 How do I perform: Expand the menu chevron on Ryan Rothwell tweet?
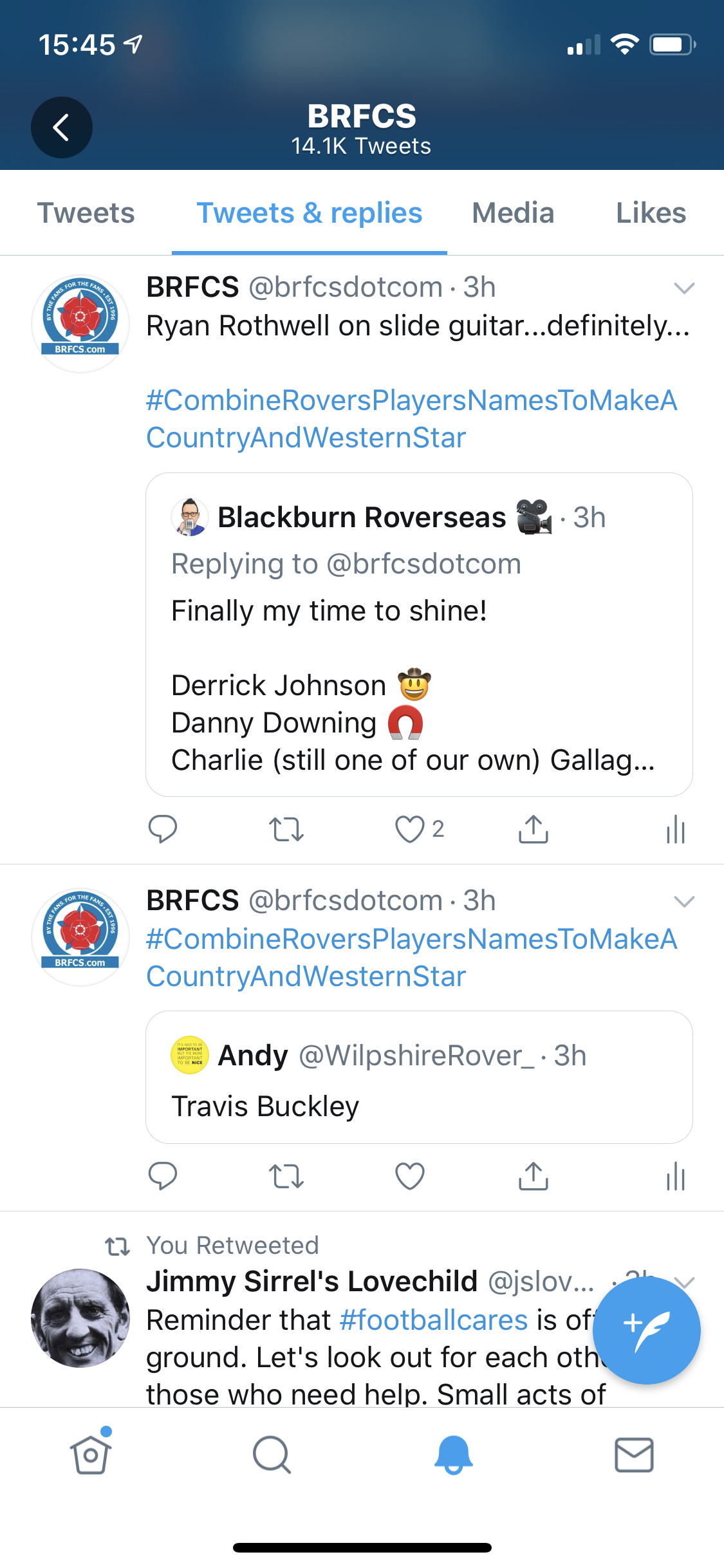[x=683, y=288]
